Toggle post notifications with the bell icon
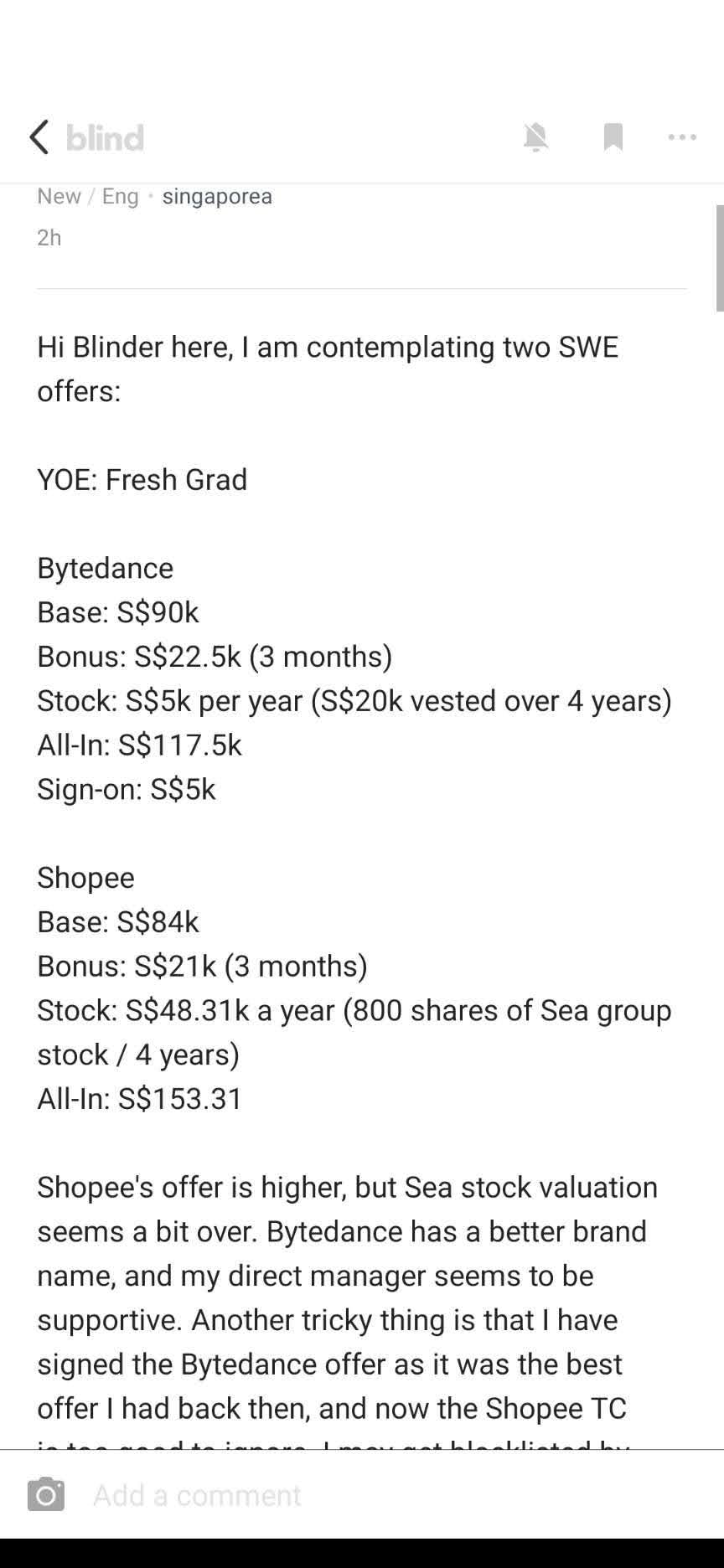Screen dimensions: 724x1568 [x=535, y=137]
